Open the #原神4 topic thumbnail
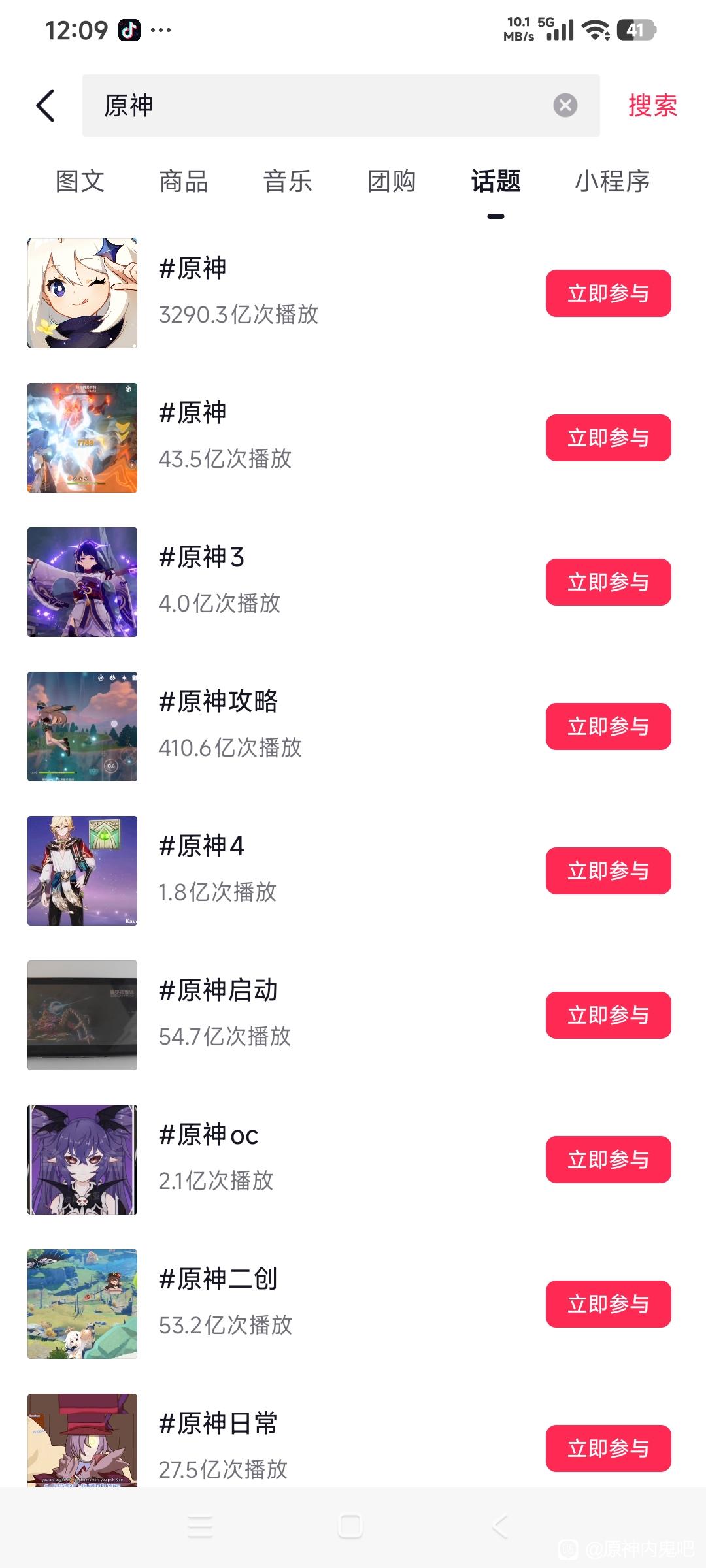The height and width of the screenshot is (1568, 706). (82, 871)
